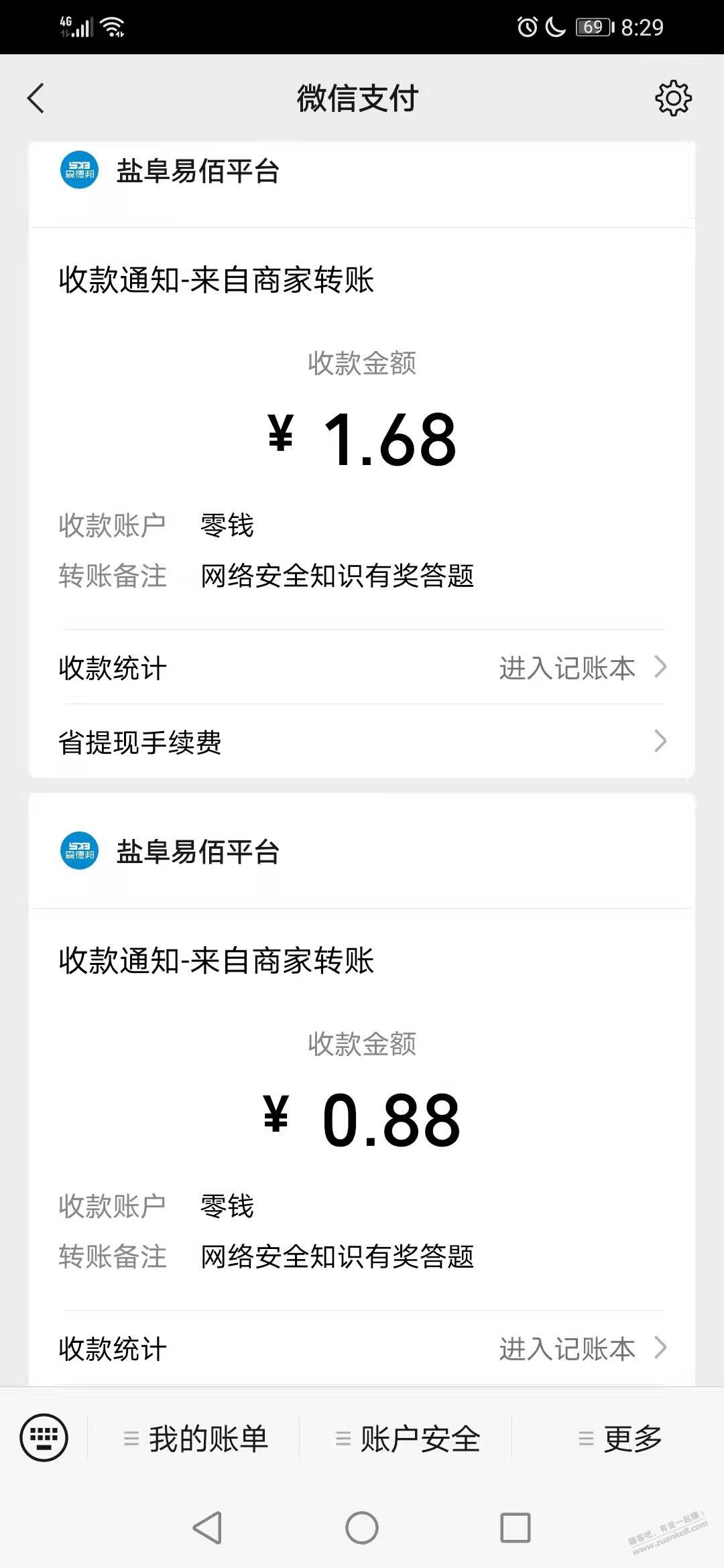Go to the system home screen
724x1568 pixels.
point(362,1528)
